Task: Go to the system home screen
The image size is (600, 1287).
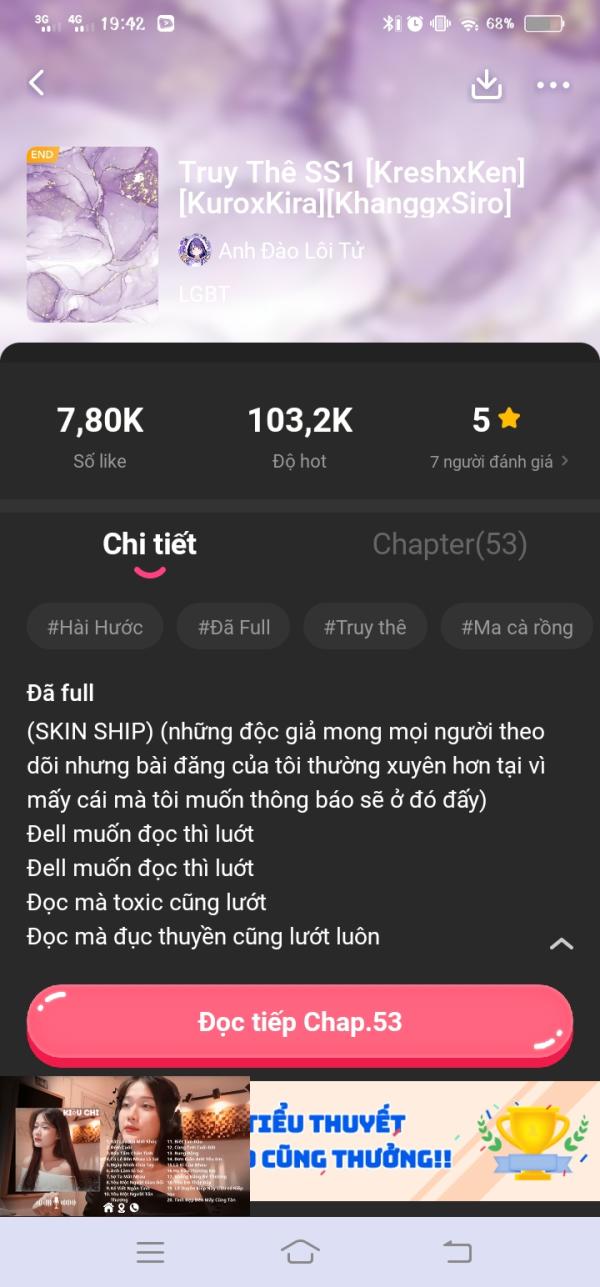Action: (300, 1251)
